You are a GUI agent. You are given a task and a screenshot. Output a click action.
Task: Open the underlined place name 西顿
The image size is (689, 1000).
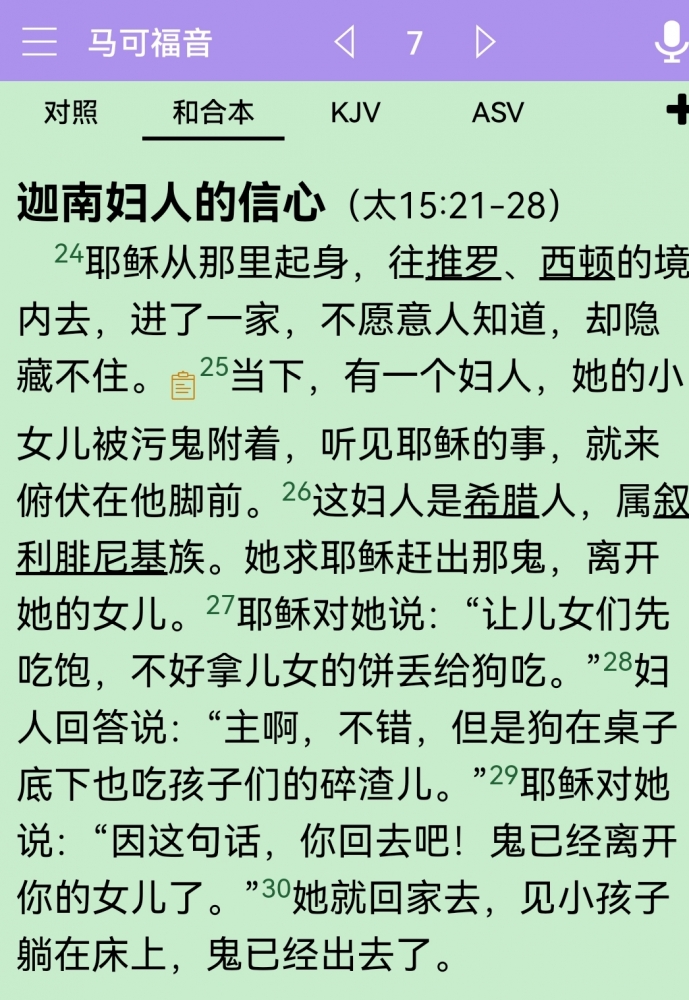coord(577,264)
